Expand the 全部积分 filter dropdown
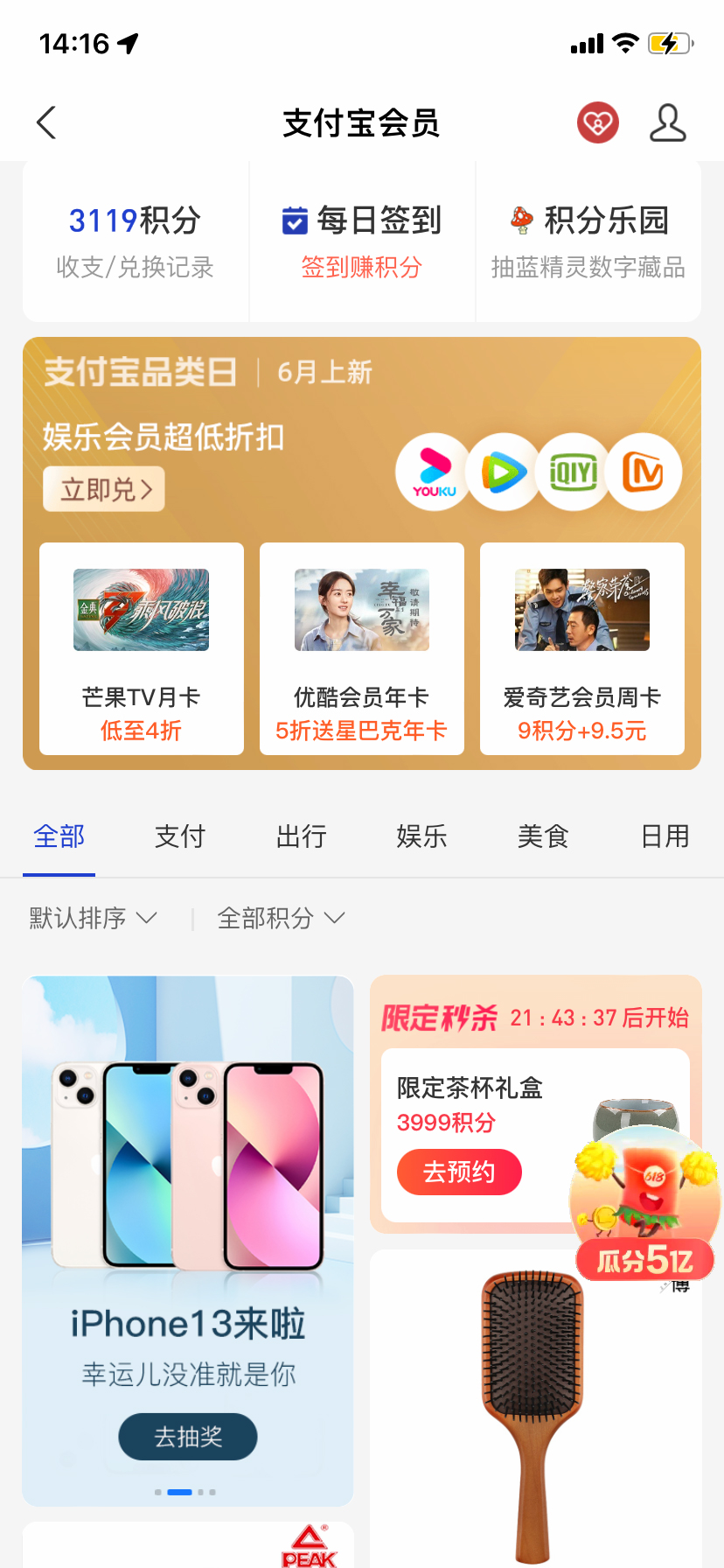 click(281, 918)
